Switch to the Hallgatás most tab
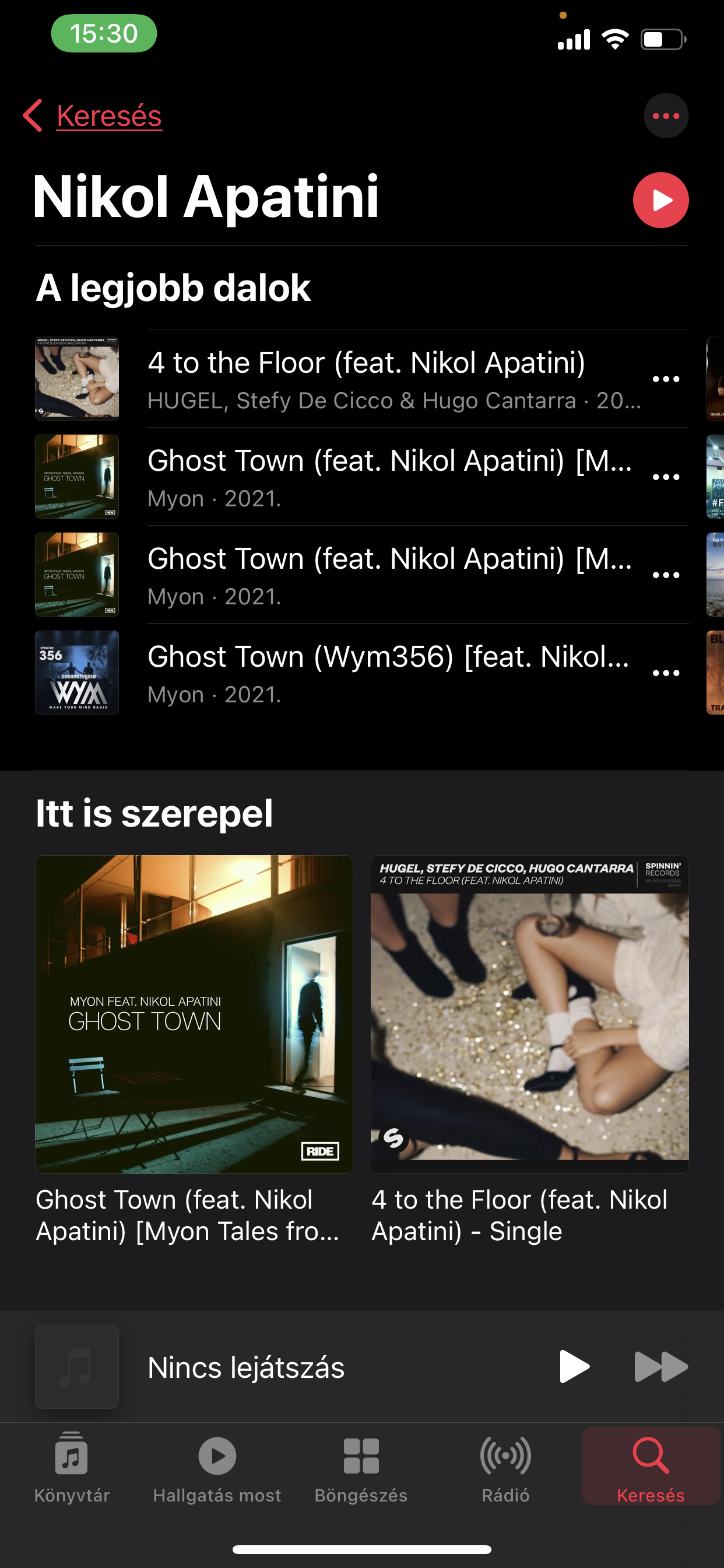Image resolution: width=724 pixels, height=1568 pixels. (x=217, y=1468)
